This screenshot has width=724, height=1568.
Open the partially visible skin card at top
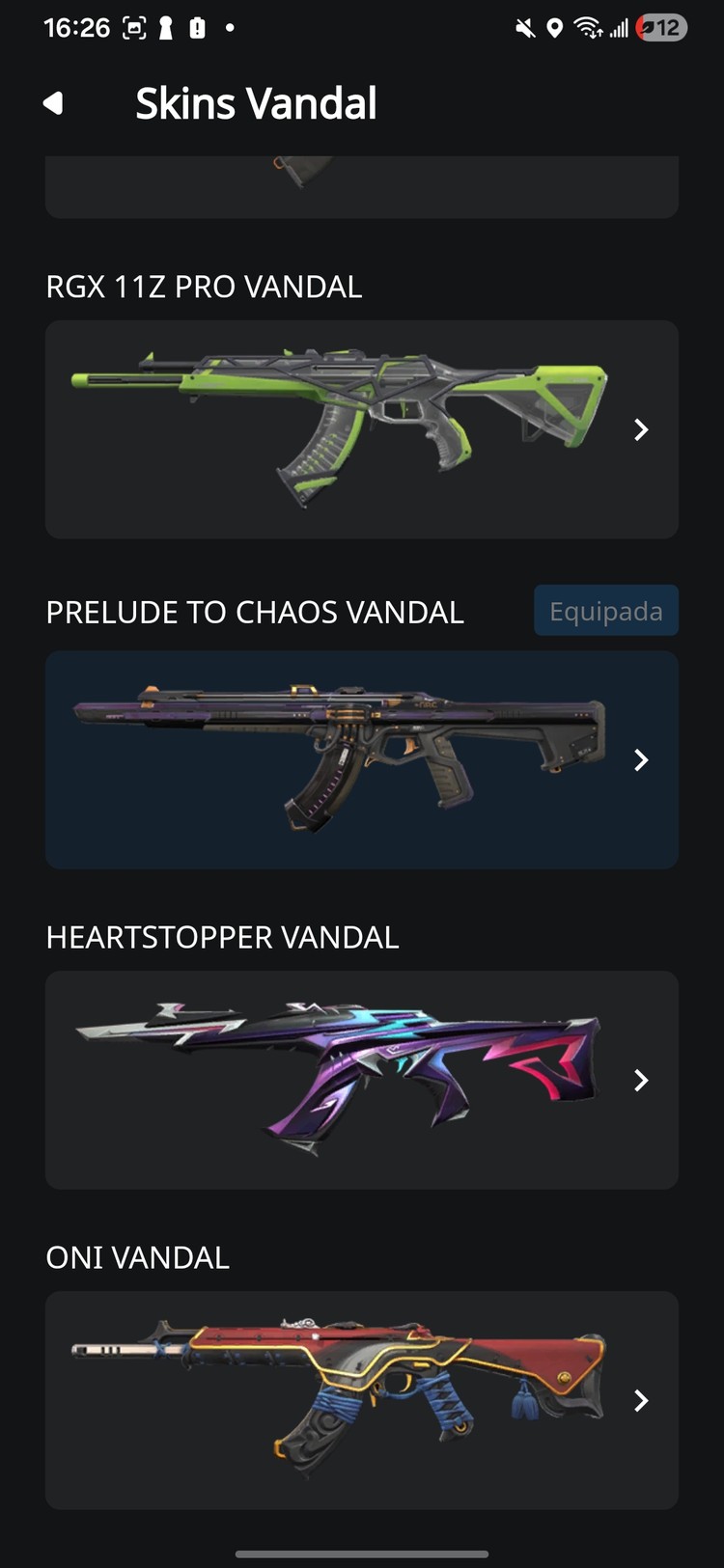361,188
